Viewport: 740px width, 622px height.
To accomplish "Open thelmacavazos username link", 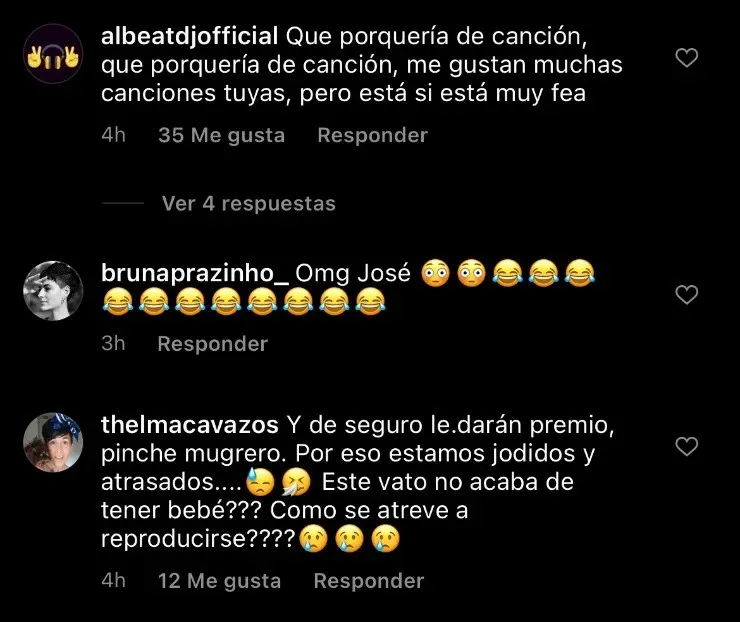I will 190,424.
